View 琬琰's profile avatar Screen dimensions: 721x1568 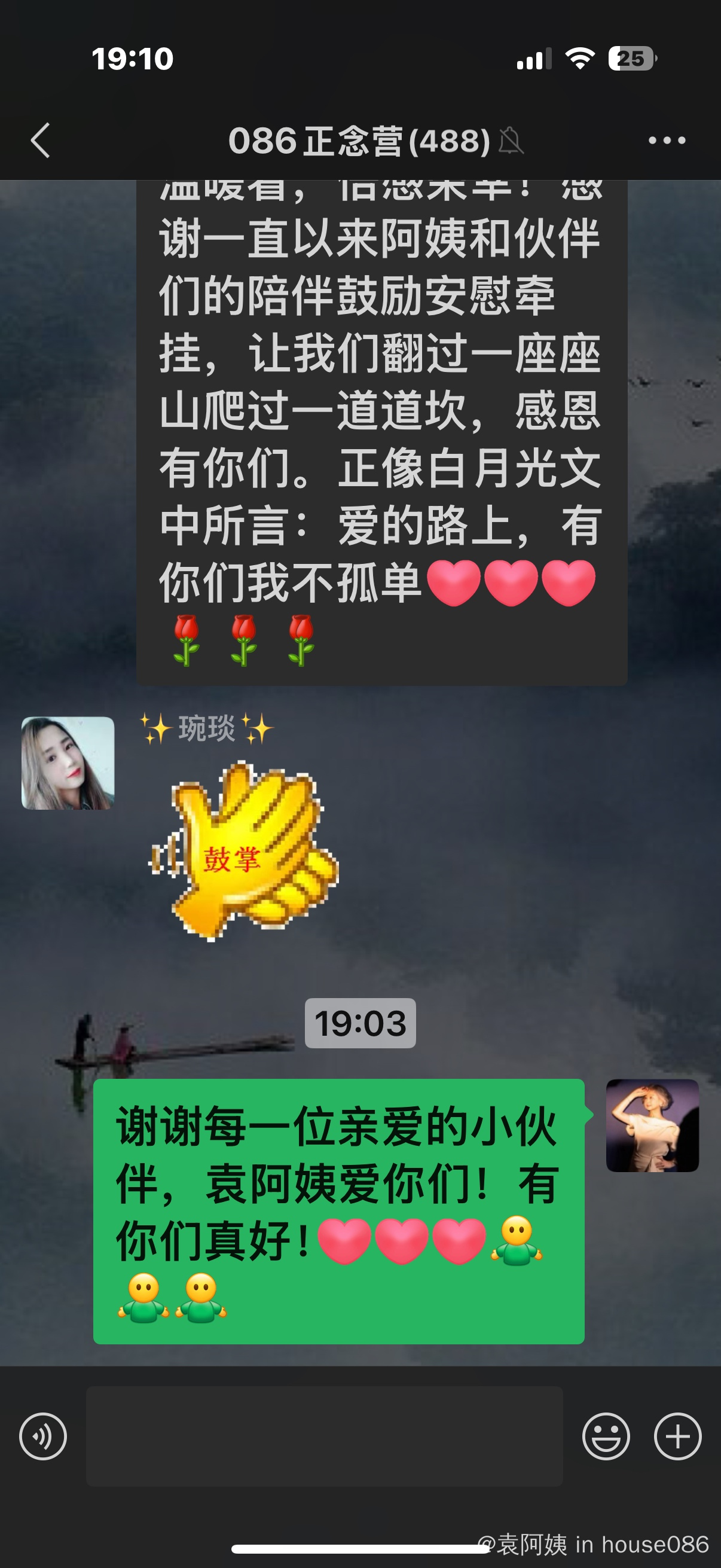click(68, 762)
